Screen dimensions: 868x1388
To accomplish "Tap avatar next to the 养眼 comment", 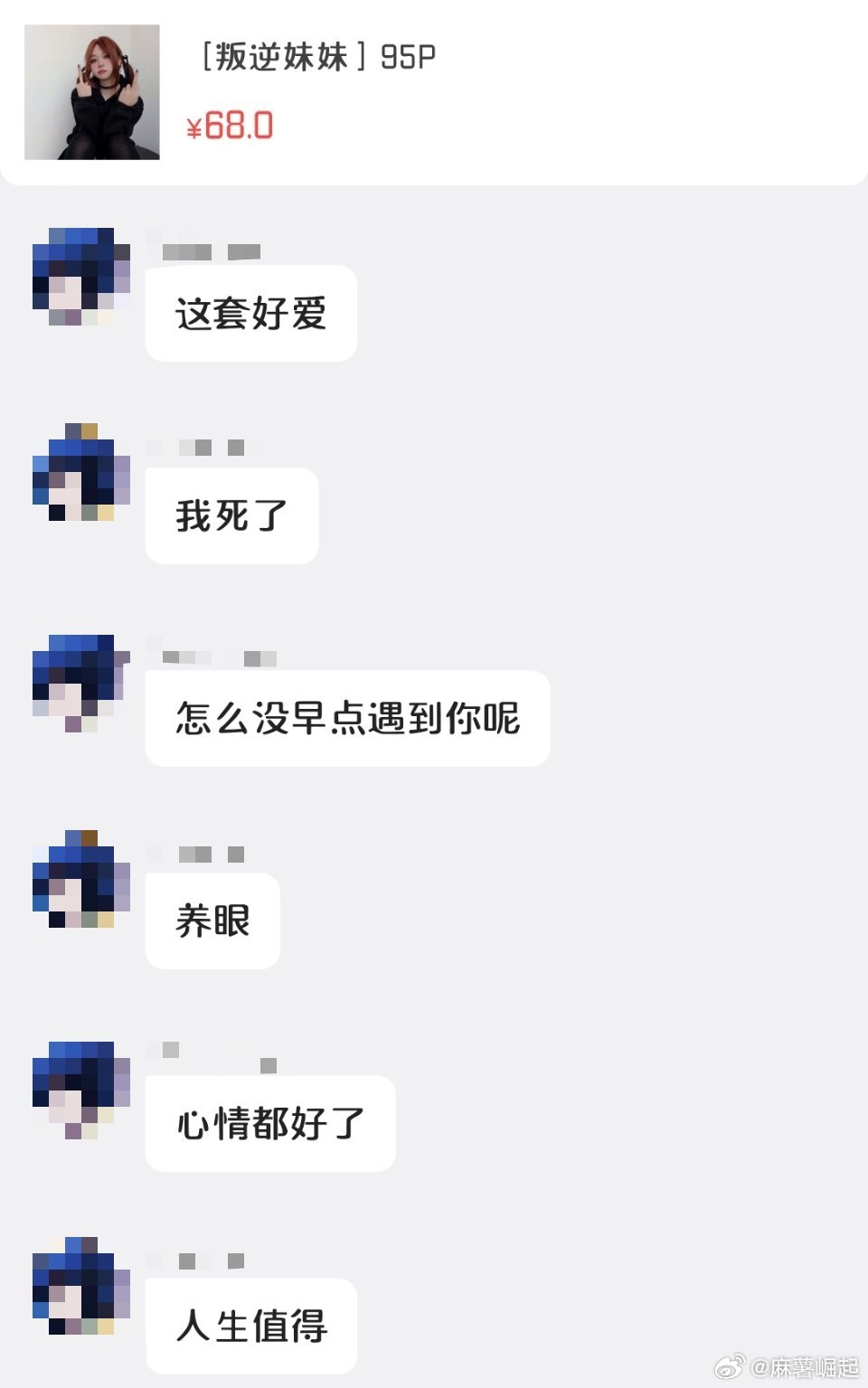I will [x=81, y=879].
